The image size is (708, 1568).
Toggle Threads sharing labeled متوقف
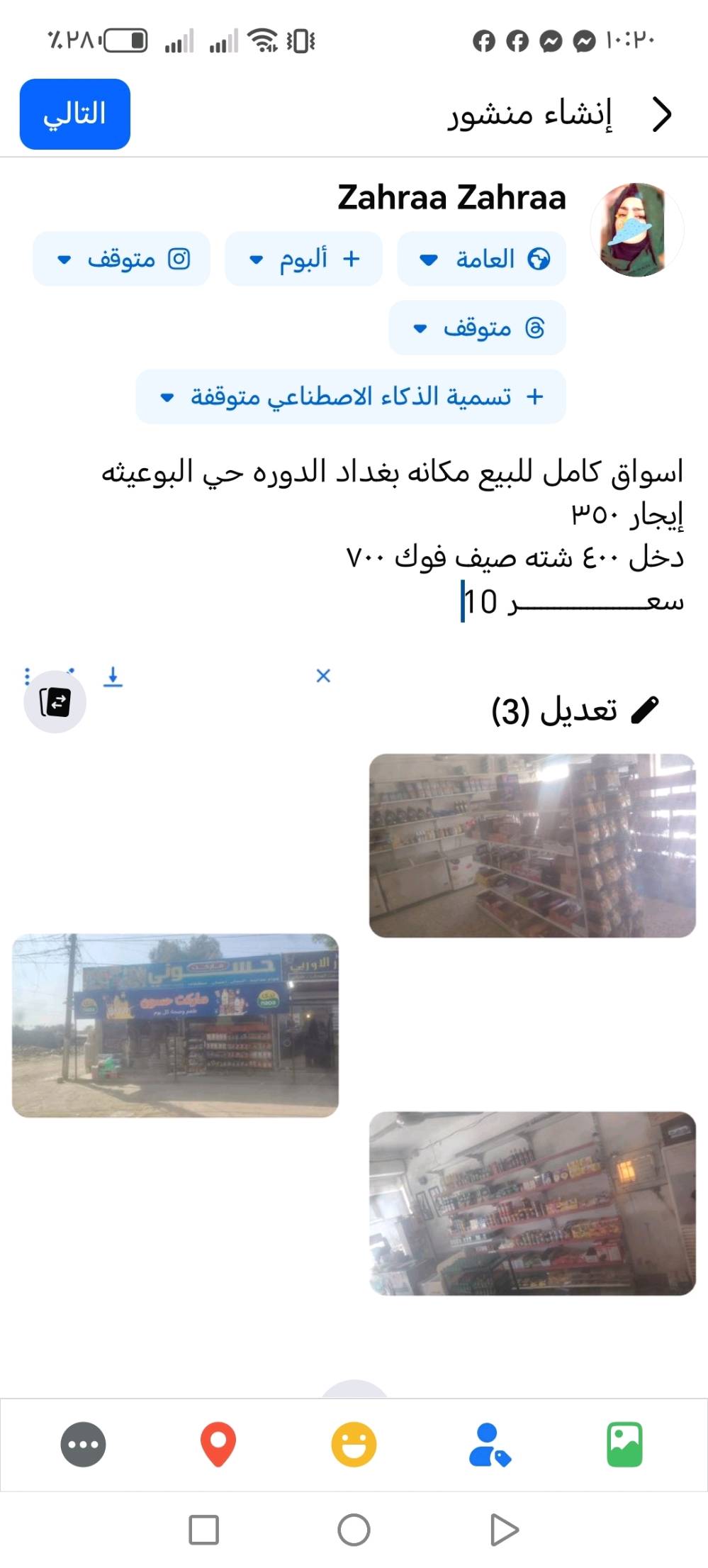click(476, 327)
